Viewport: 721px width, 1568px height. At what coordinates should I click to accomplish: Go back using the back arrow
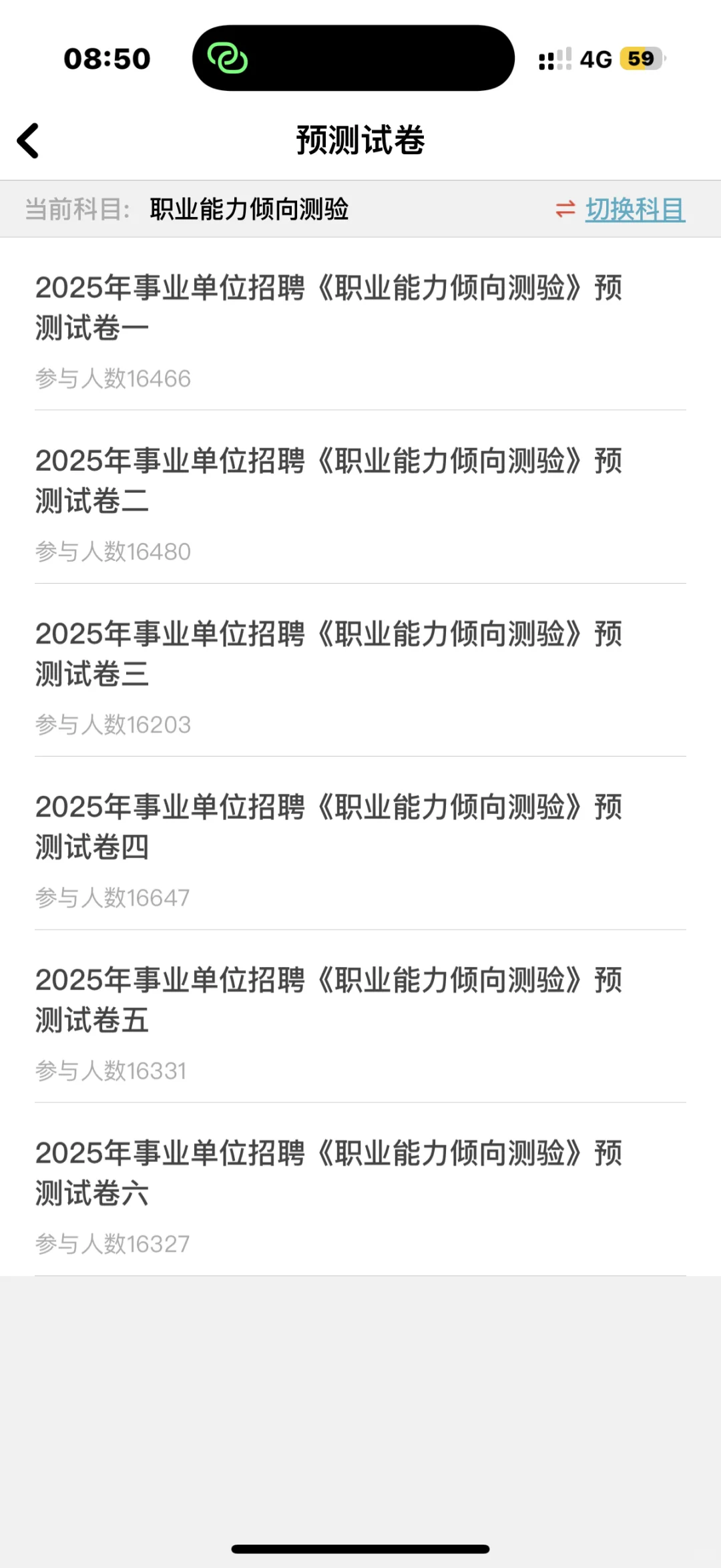click(x=29, y=141)
